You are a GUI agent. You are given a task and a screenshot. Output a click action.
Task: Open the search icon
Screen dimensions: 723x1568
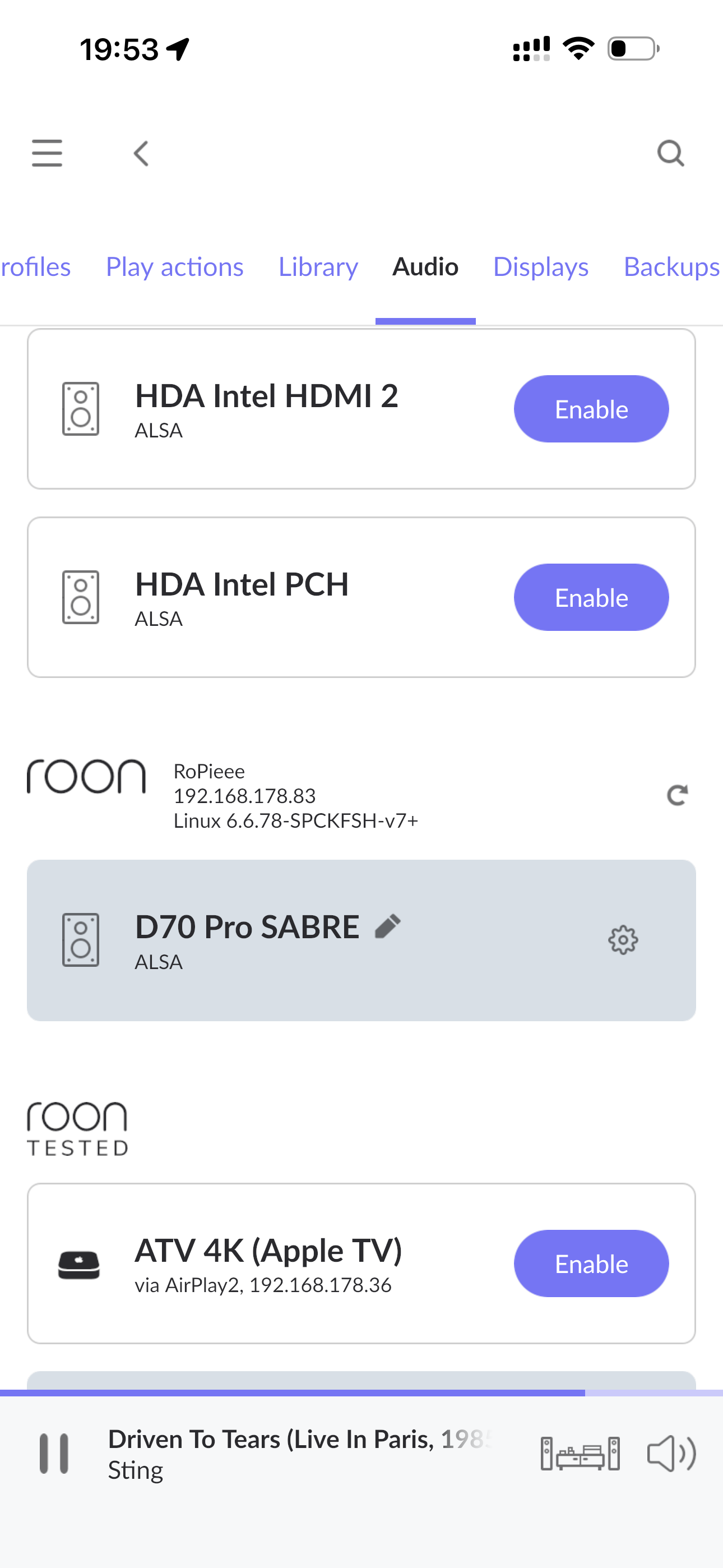[x=671, y=154]
